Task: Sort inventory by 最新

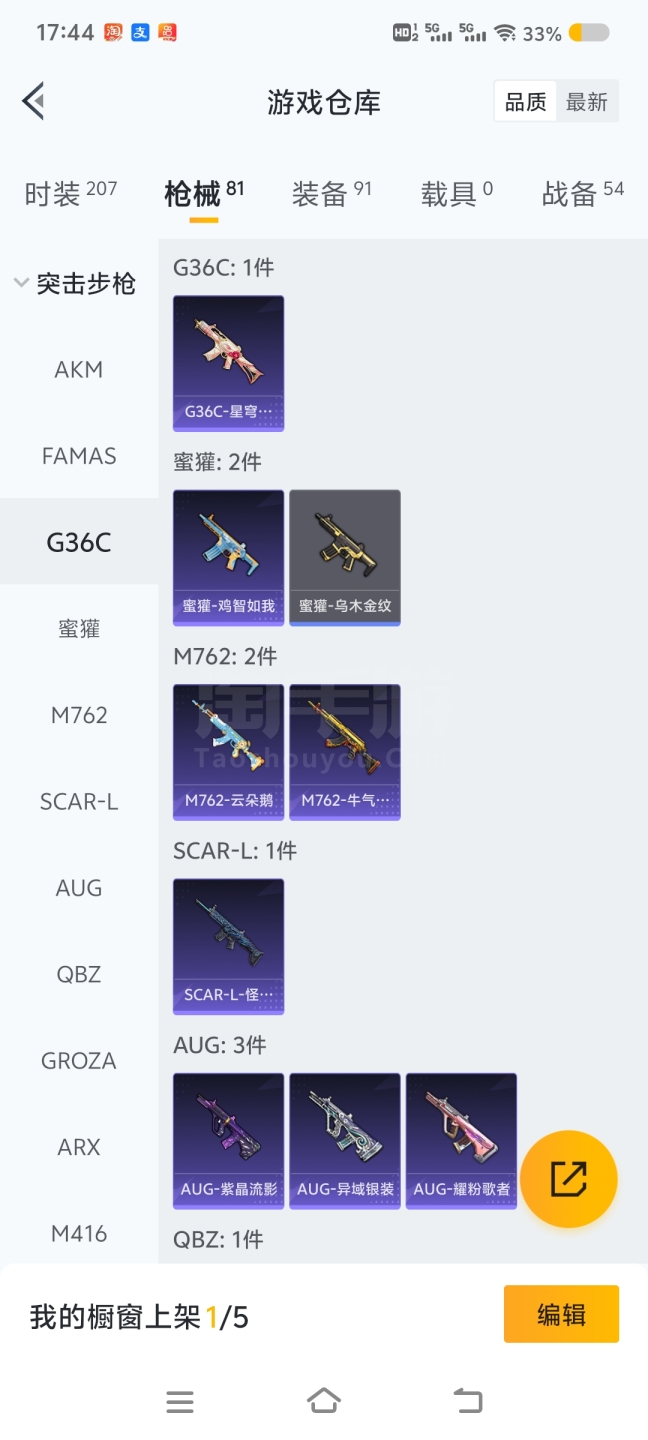Action: pyautogui.click(x=587, y=102)
